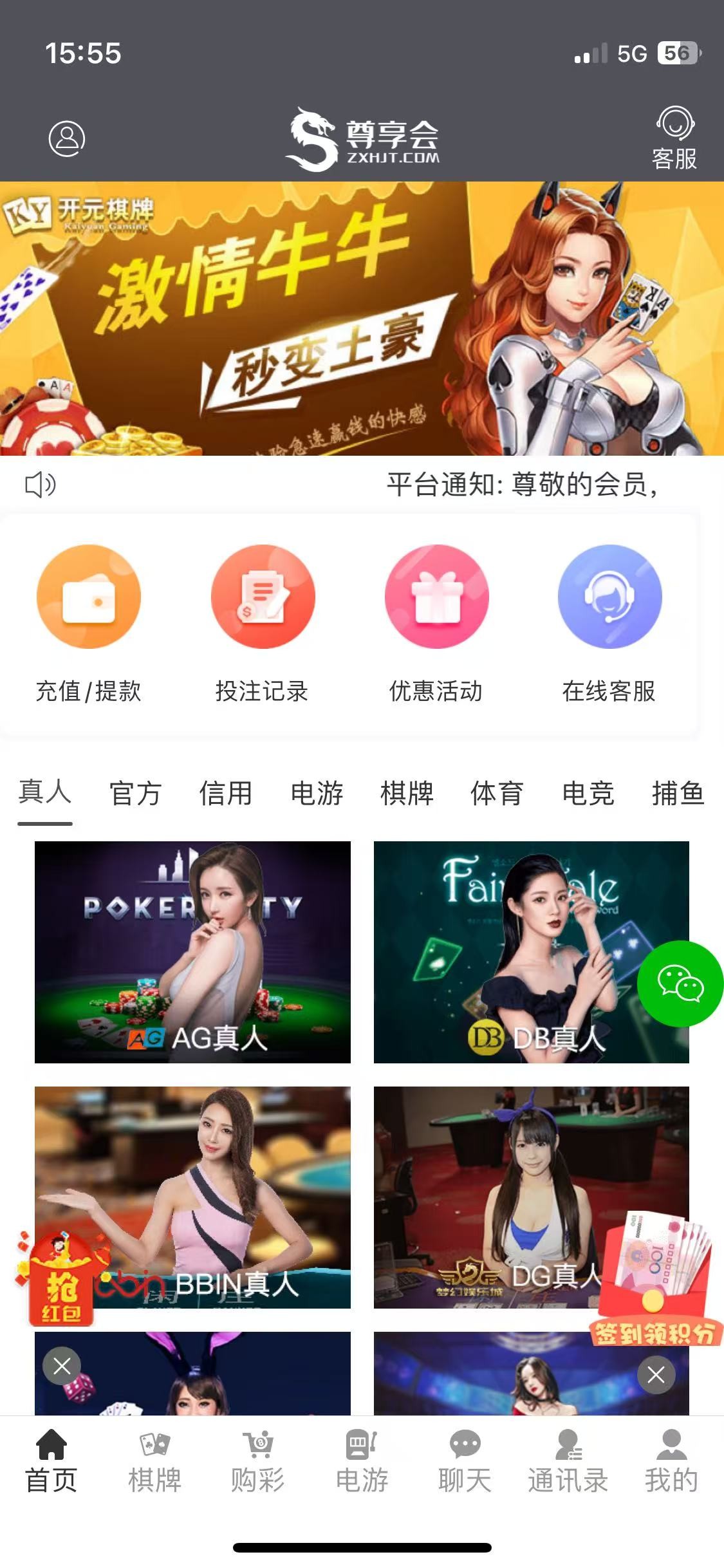Select the 信用 category tab
The image size is (724, 1568).
[x=226, y=793]
